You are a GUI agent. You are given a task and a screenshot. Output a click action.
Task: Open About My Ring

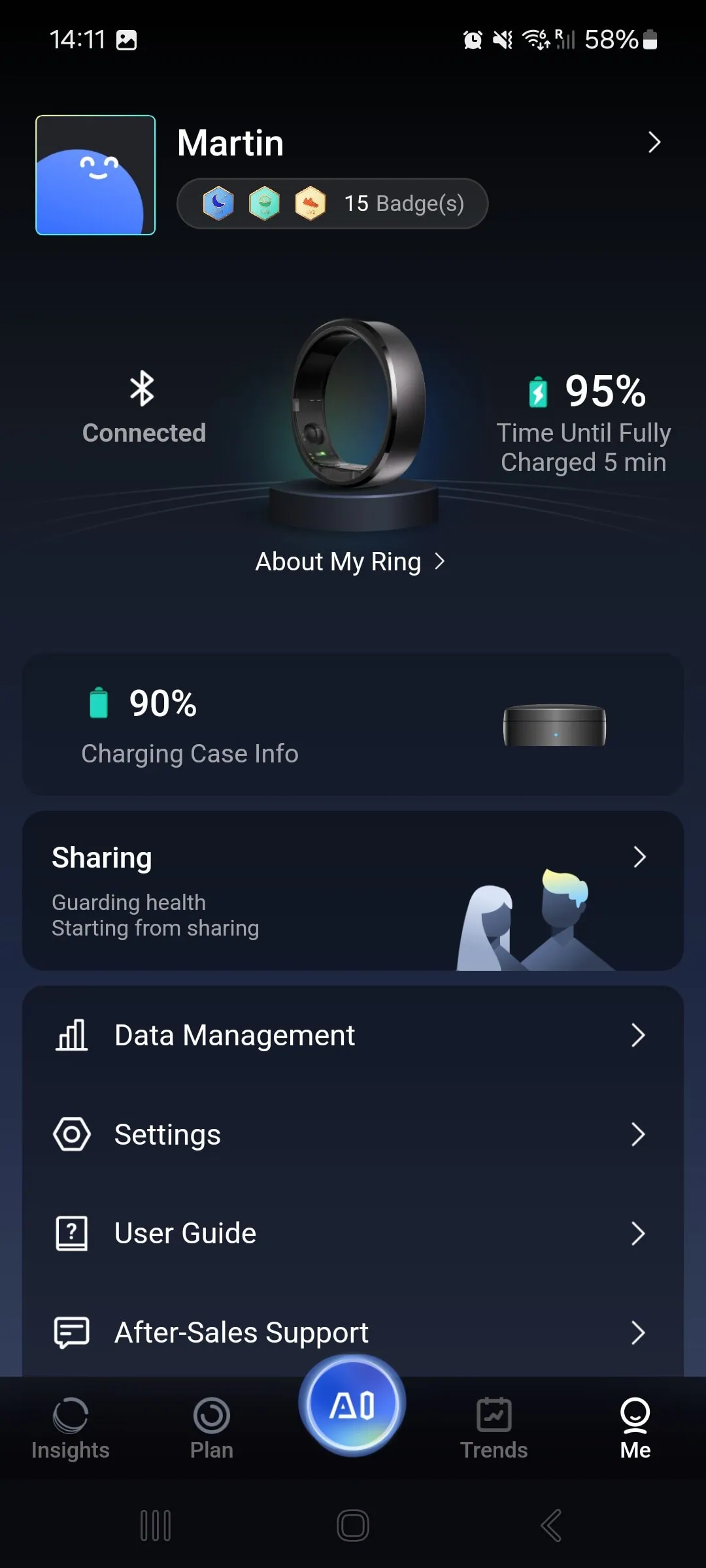pos(350,562)
